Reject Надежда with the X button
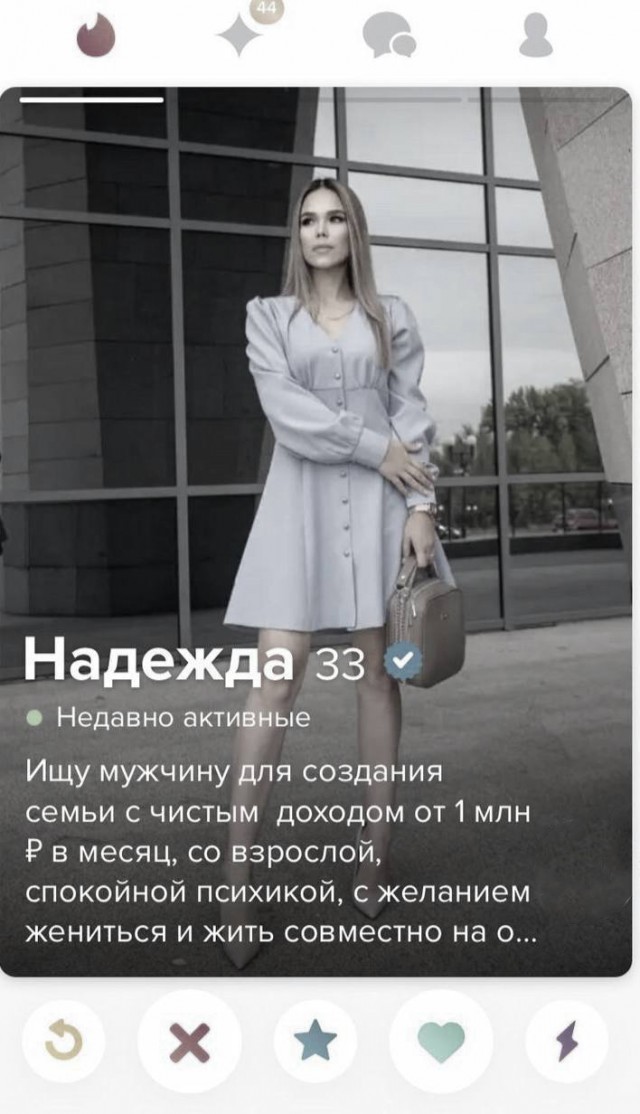Viewport: 640px width, 1114px height. point(189,1042)
